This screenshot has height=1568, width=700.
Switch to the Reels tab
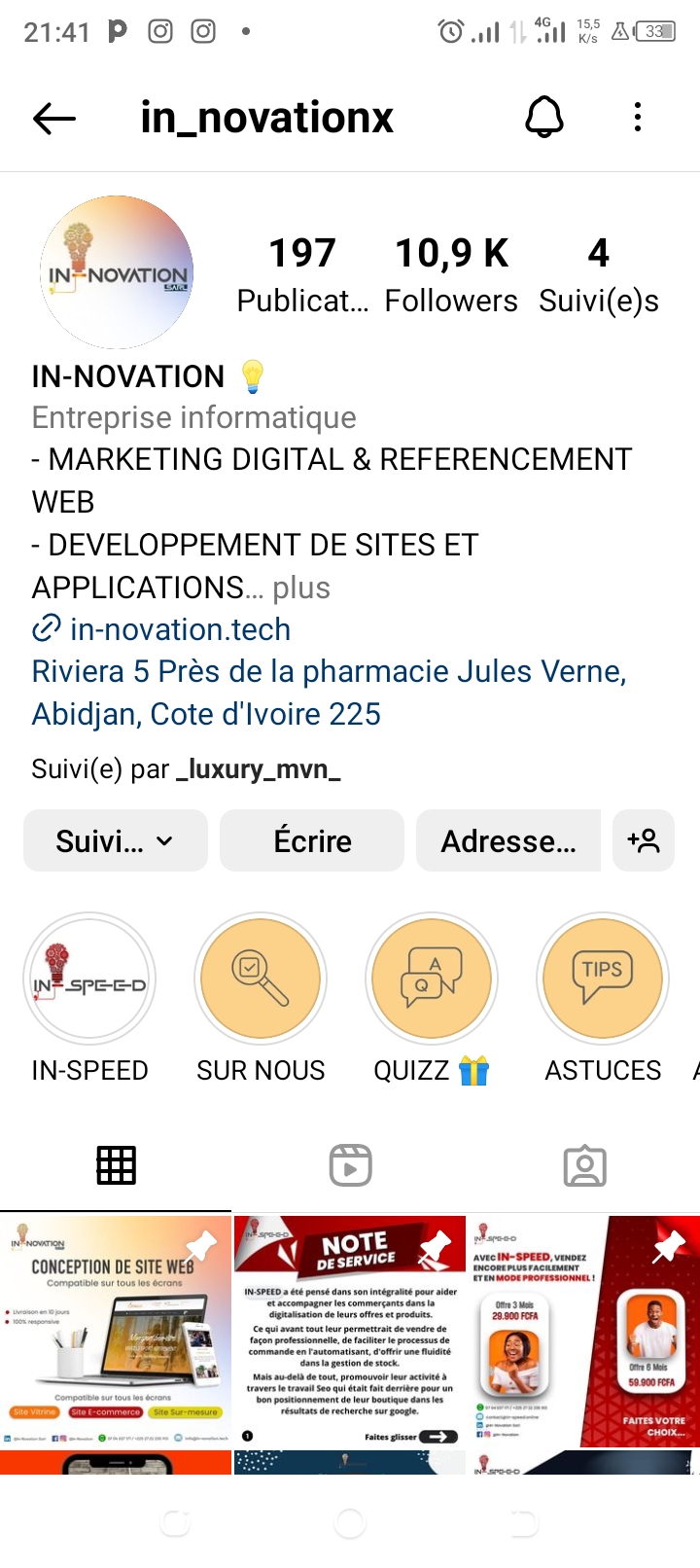point(350,1165)
